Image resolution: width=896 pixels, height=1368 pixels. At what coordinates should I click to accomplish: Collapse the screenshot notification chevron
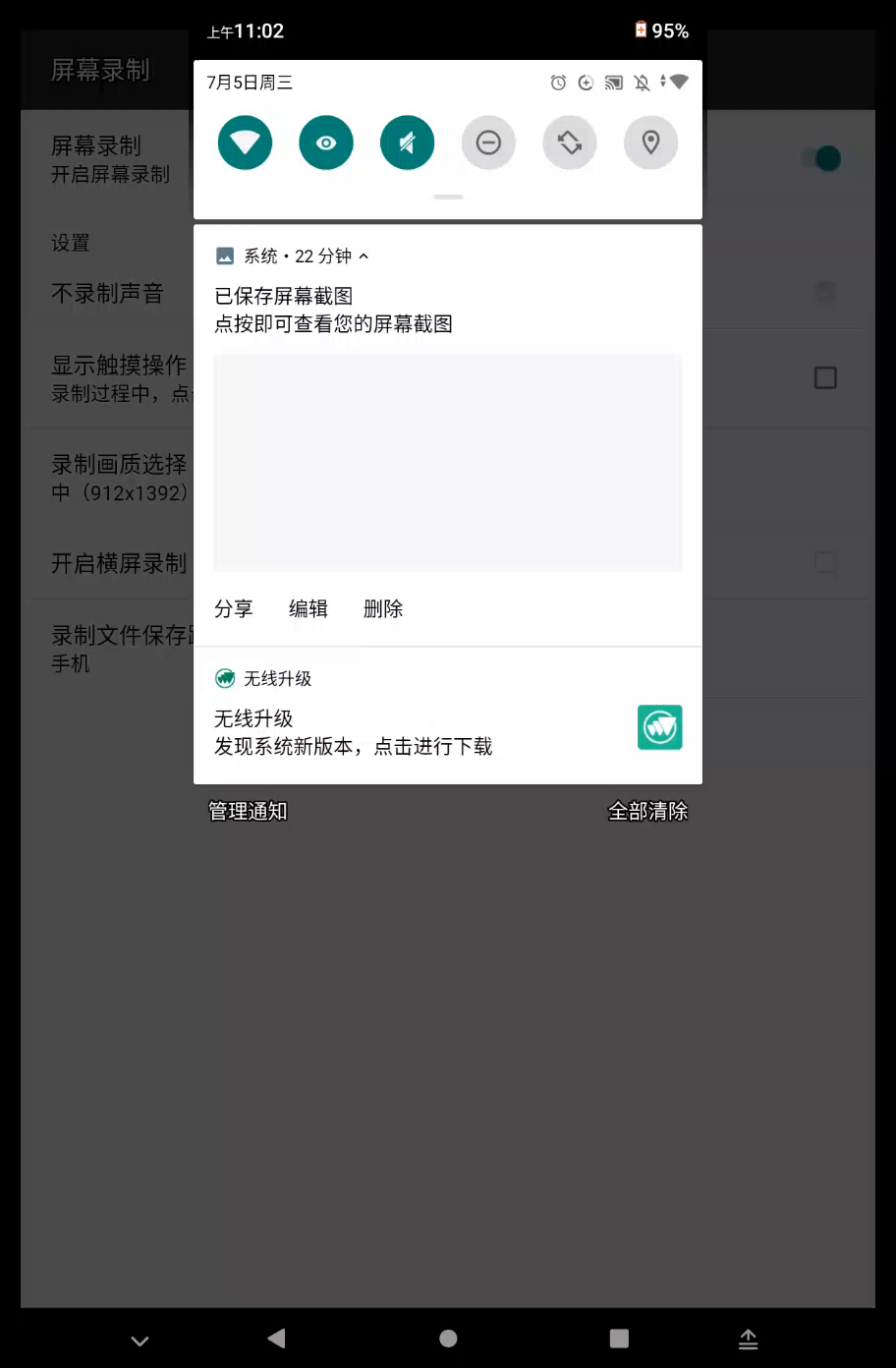(364, 256)
